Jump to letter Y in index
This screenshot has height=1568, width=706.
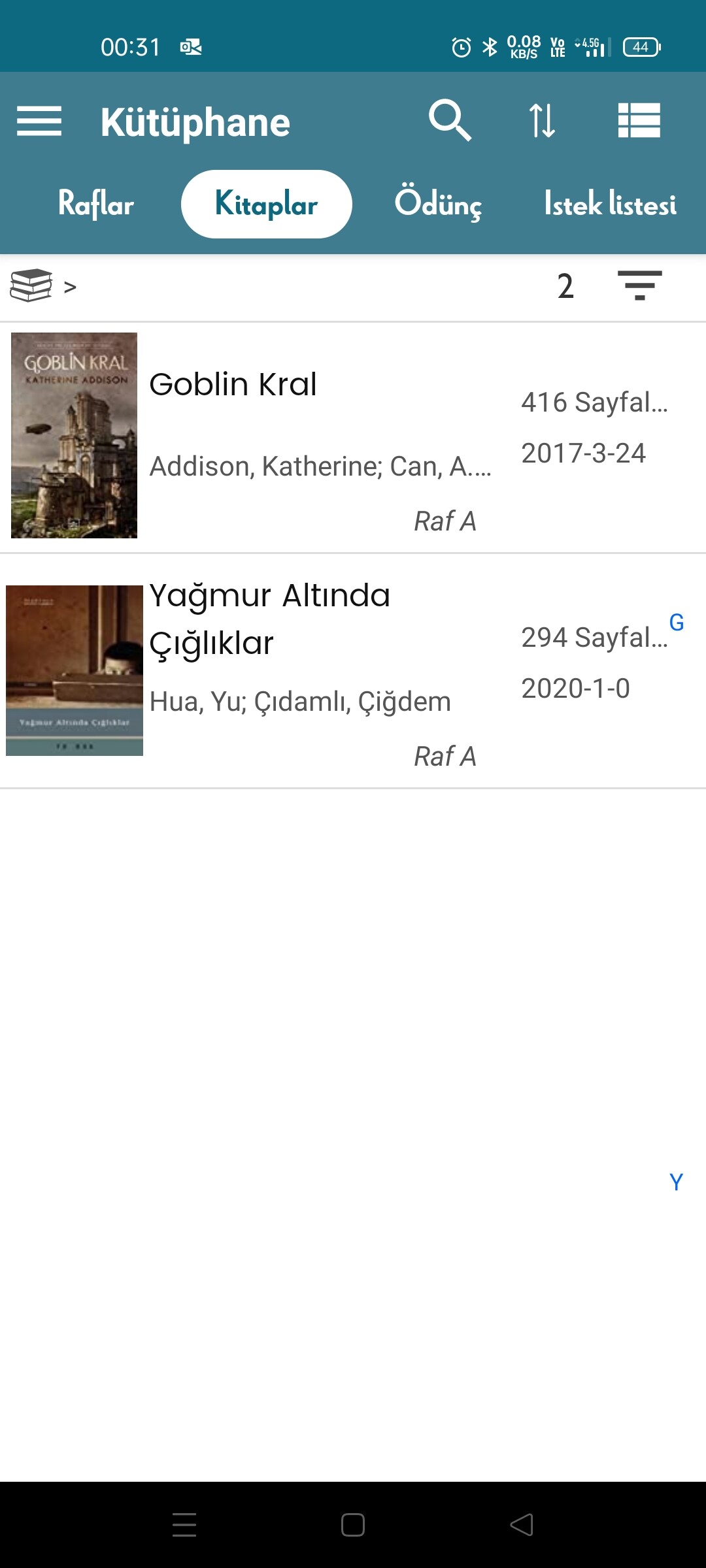tap(676, 1182)
